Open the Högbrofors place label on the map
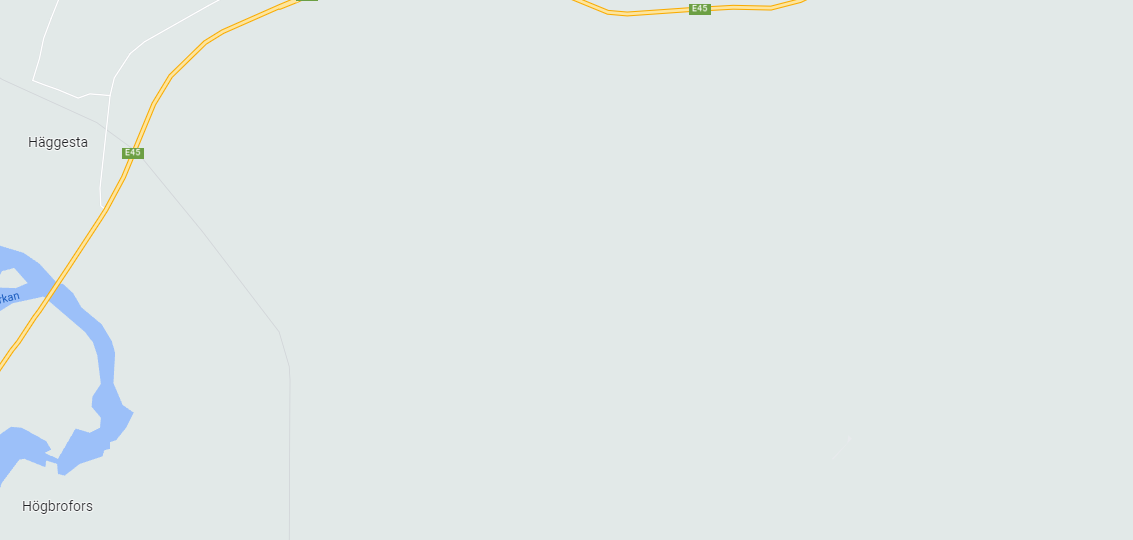The image size is (1133, 540). tap(57, 506)
